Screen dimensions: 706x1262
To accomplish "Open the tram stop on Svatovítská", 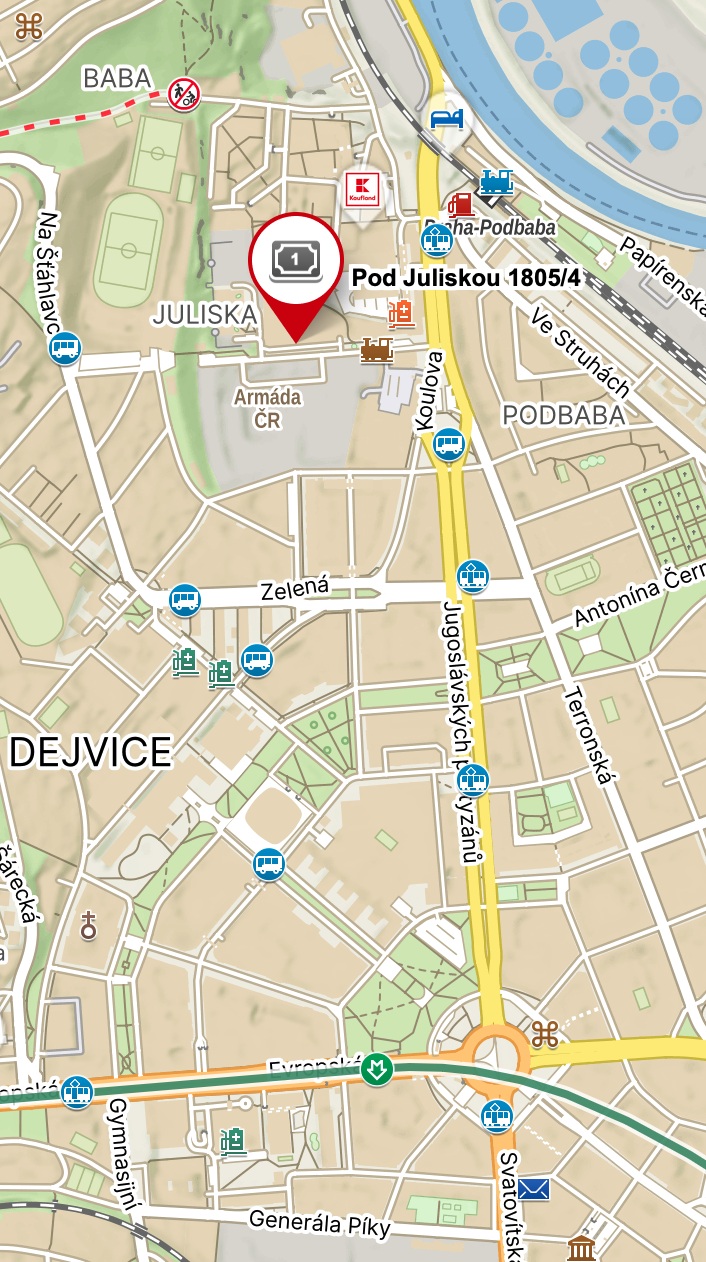I will click(496, 1115).
